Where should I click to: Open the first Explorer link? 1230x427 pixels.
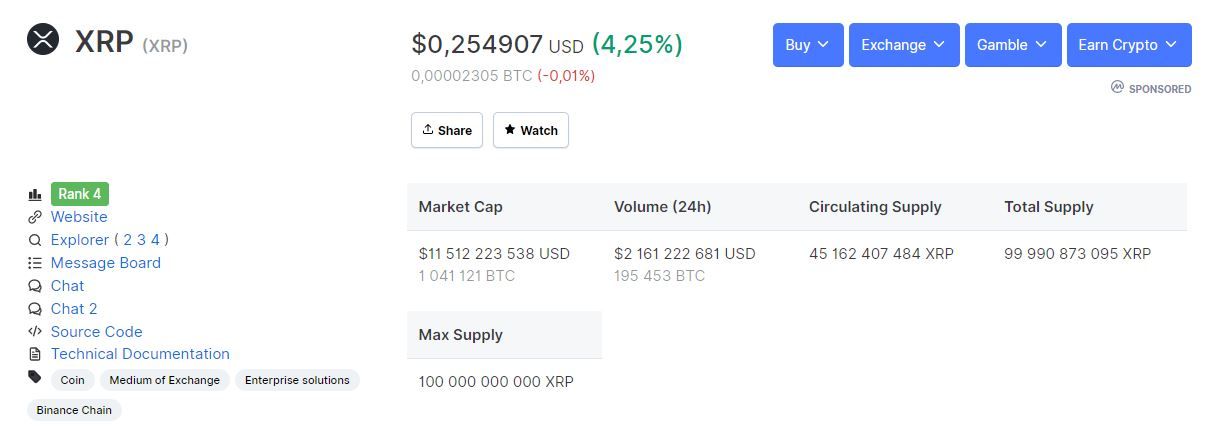pyautogui.click(x=80, y=240)
